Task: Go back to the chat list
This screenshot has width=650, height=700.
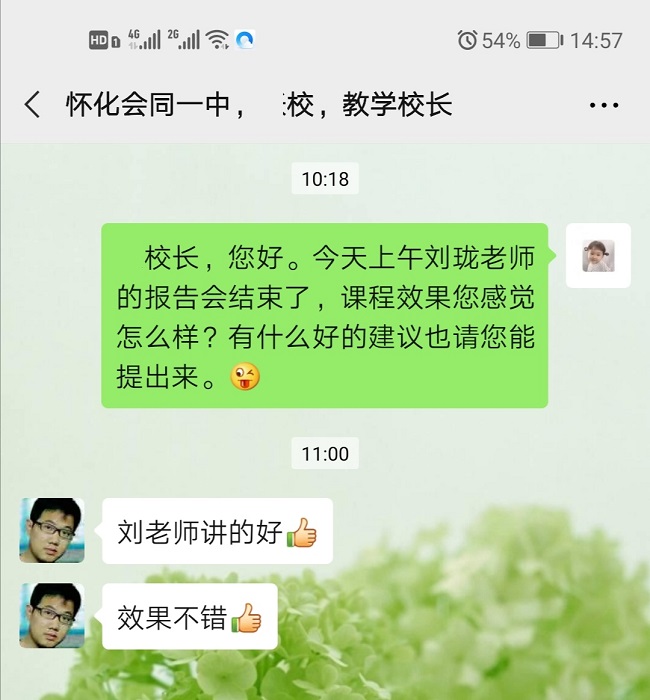Action: coord(33,105)
